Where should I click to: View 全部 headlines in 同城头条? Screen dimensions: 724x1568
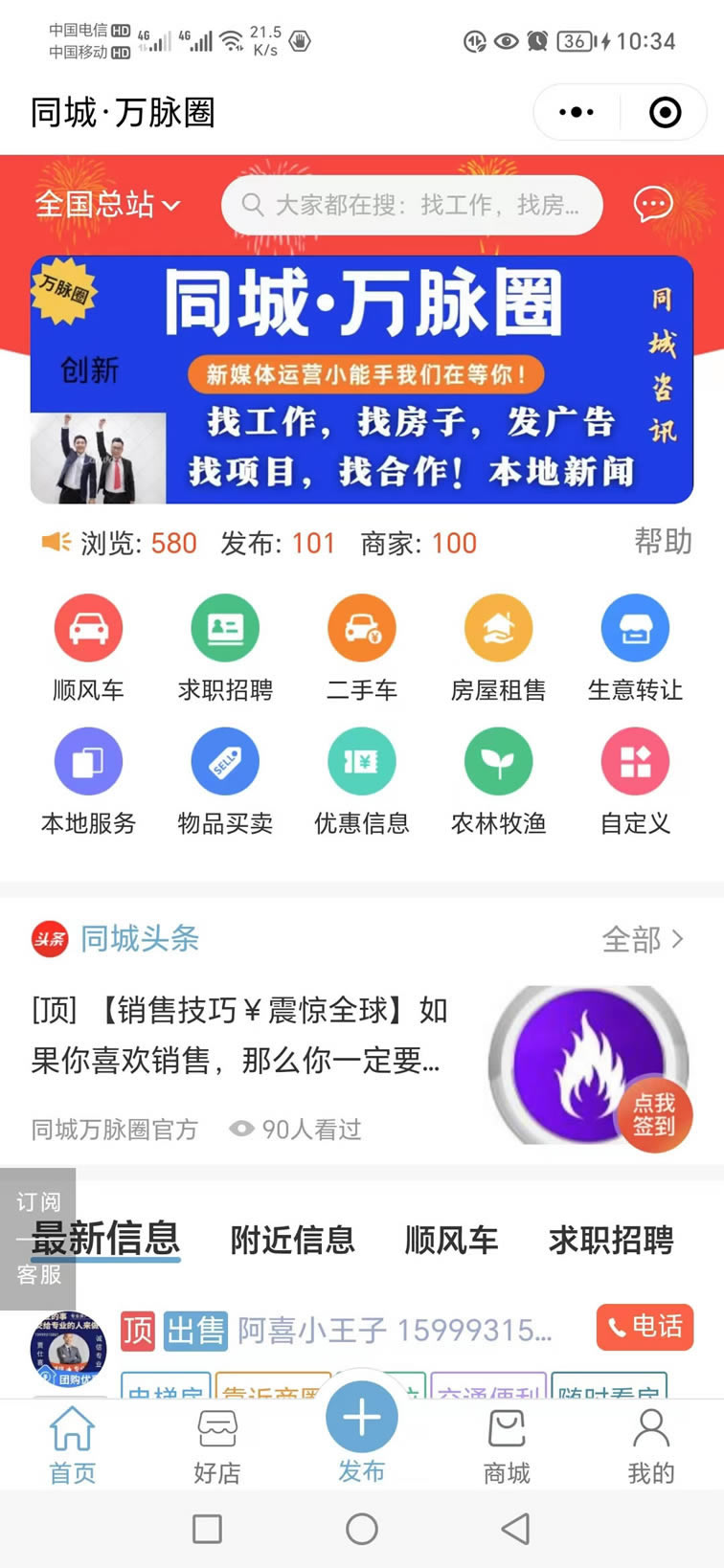[643, 939]
